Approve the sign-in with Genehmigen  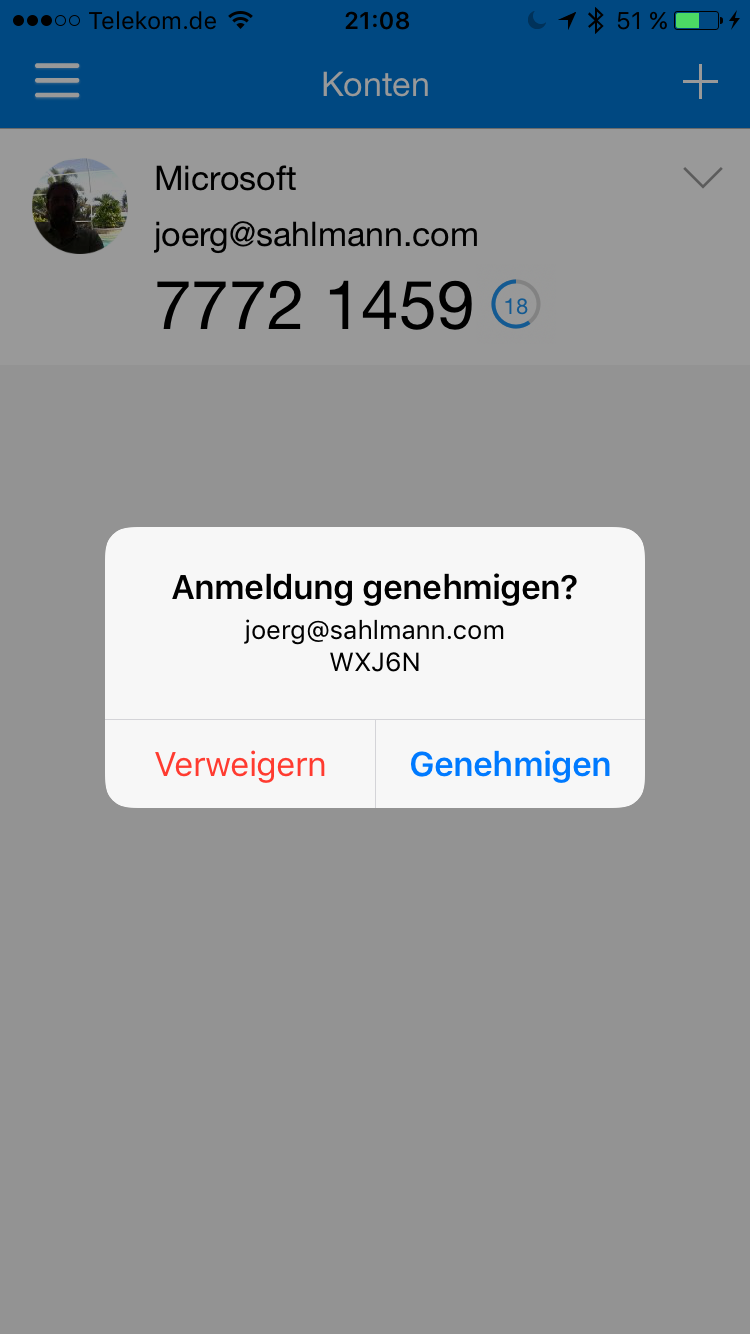pos(510,764)
